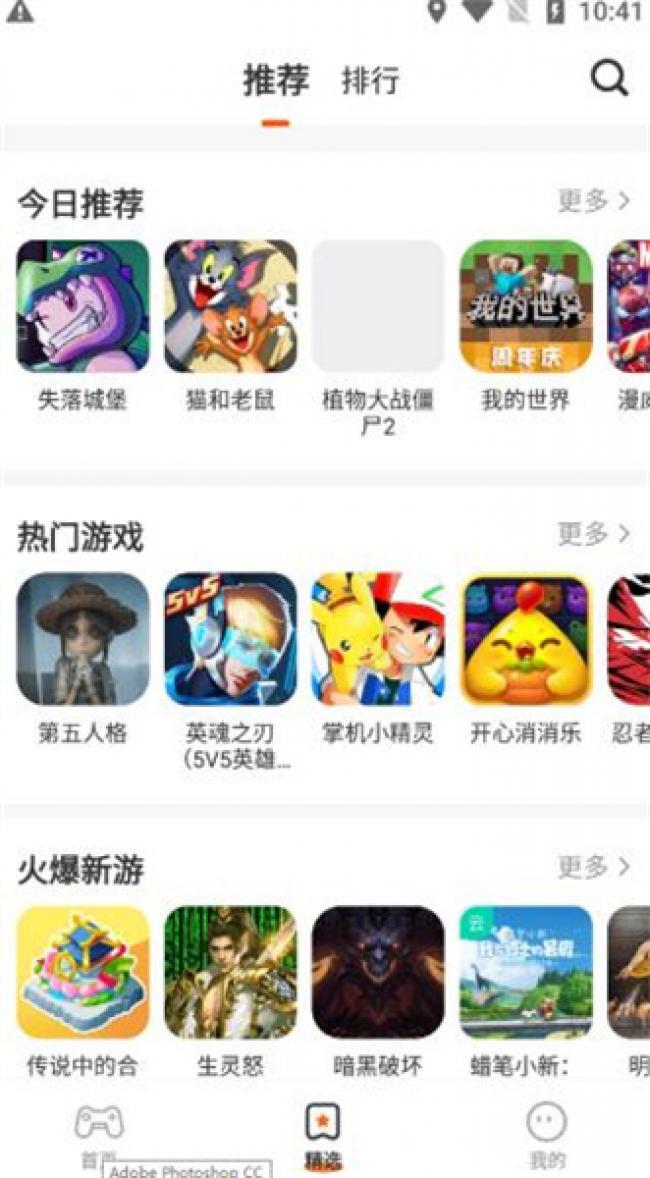Open the 英魂之刃 game
The height and width of the screenshot is (1178, 650).
230,639
